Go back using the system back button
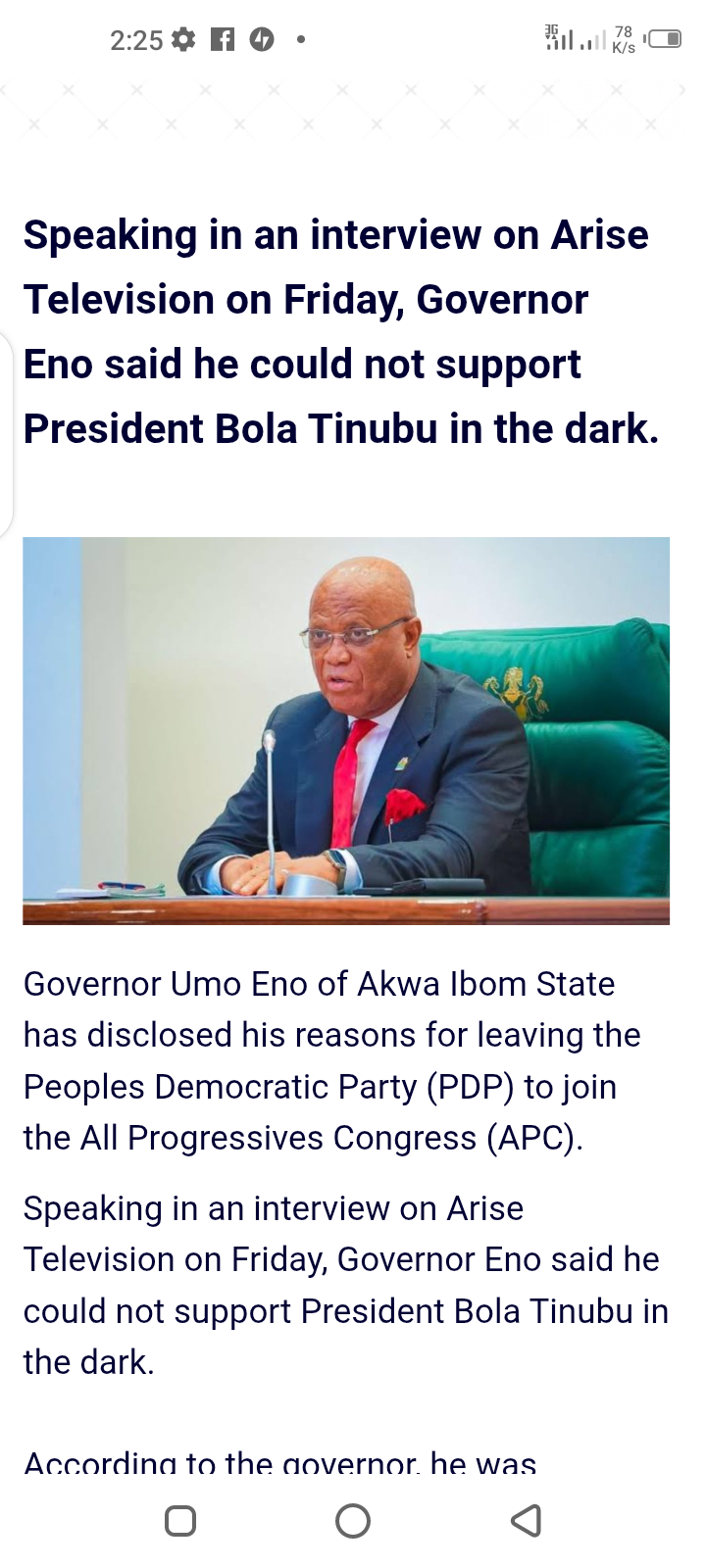Viewport: 706px width, 1568px height. point(527,1520)
